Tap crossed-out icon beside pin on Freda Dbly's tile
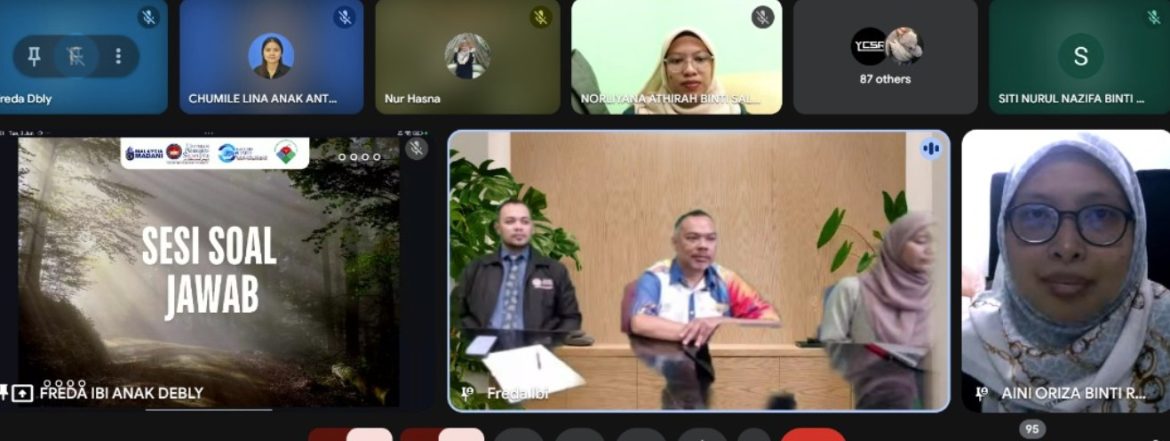1170x441 pixels. pyautogui.click(x=76, y=56)
